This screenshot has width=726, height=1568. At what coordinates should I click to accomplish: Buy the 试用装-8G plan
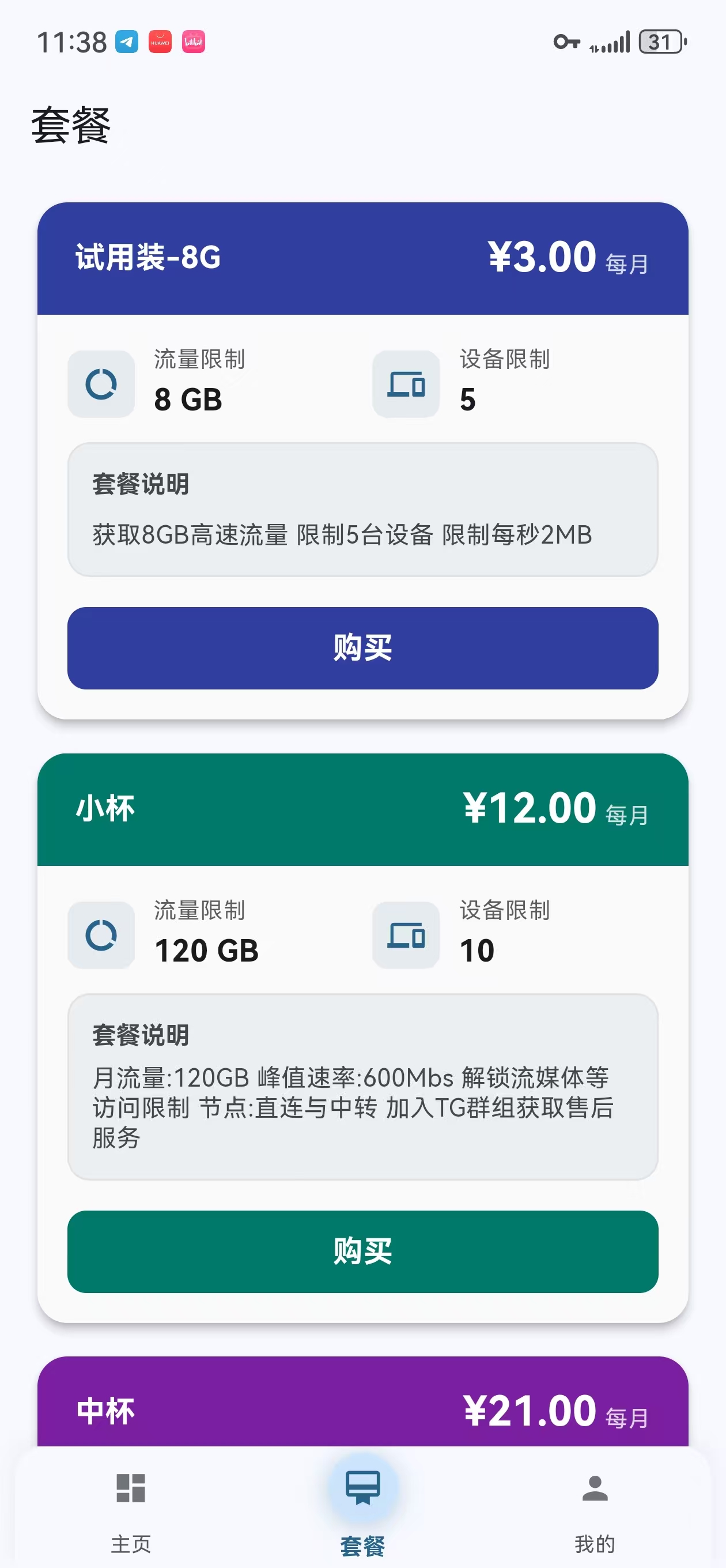click(362, 647)
